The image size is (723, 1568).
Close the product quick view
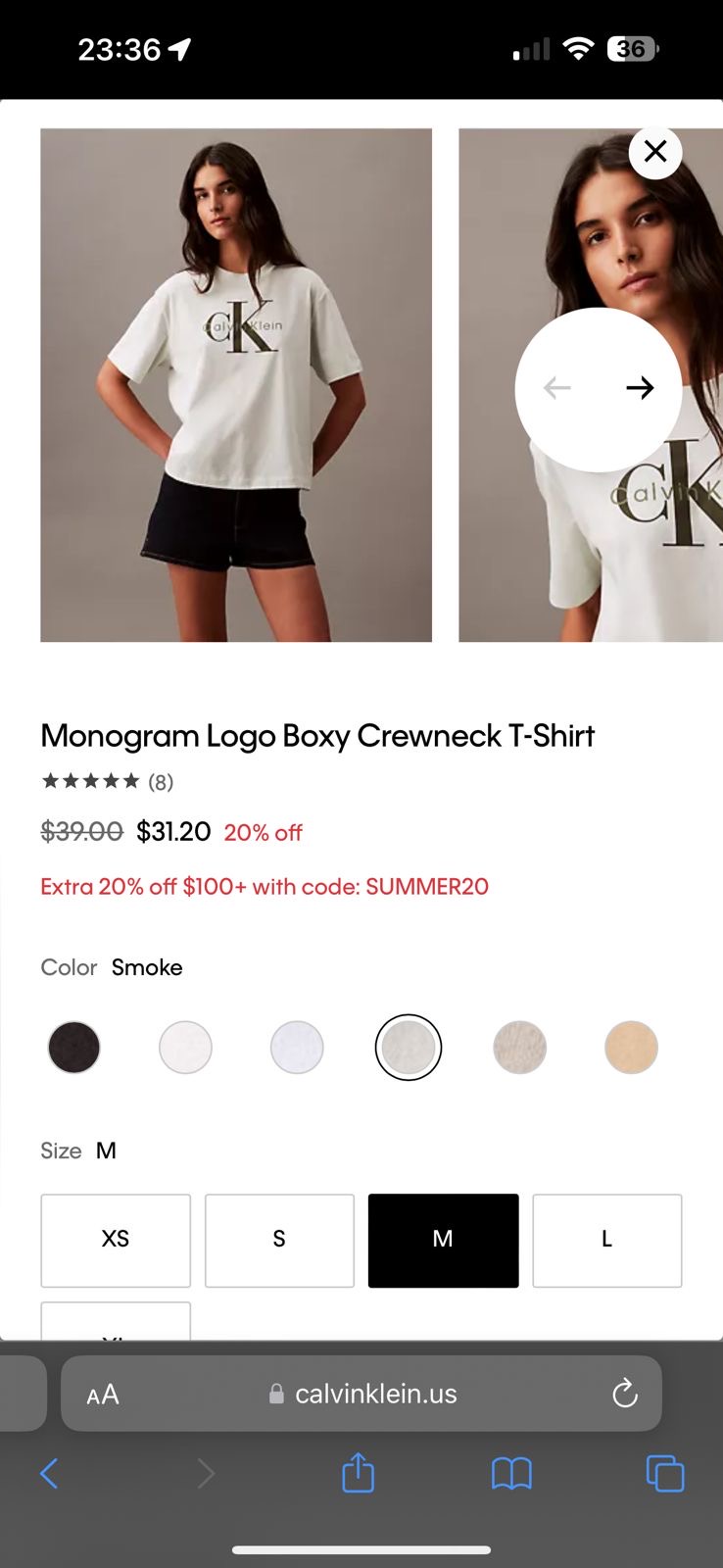[655, 152]
